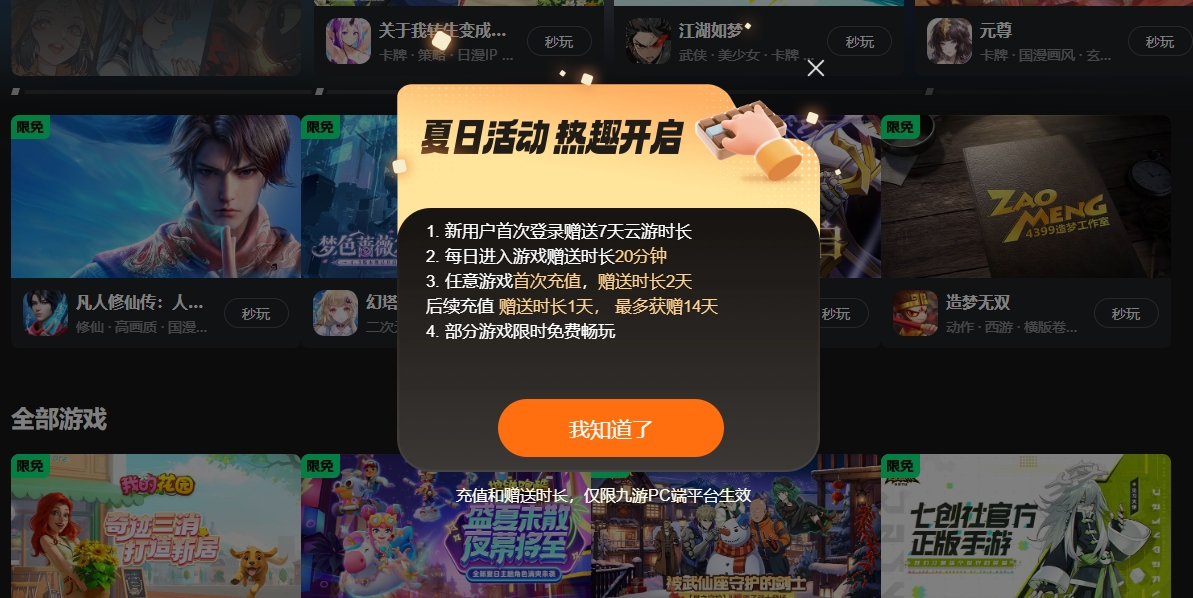Tap the 我知道了 button

[610, 429]
